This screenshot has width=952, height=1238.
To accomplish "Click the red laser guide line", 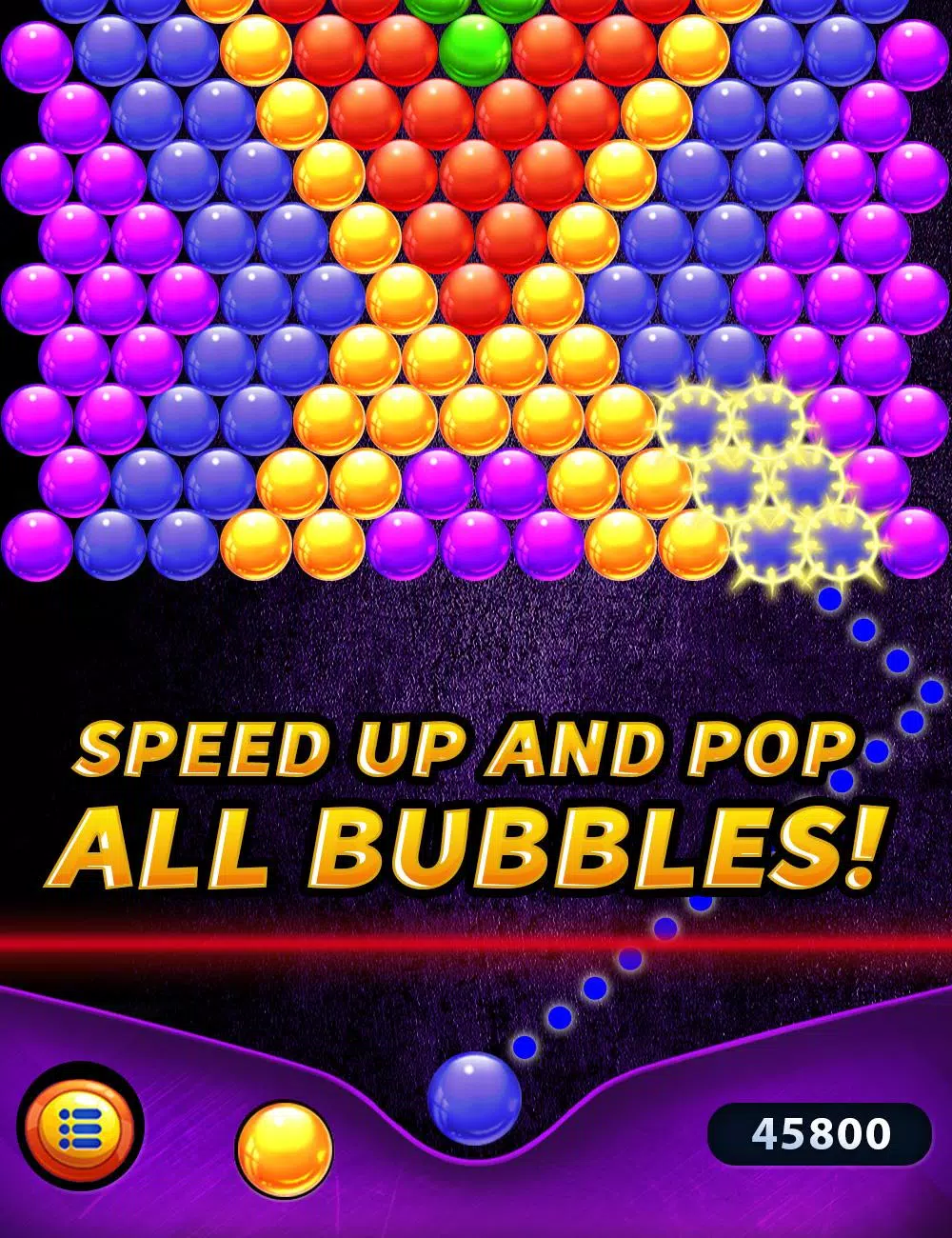I will pos(286,941).
